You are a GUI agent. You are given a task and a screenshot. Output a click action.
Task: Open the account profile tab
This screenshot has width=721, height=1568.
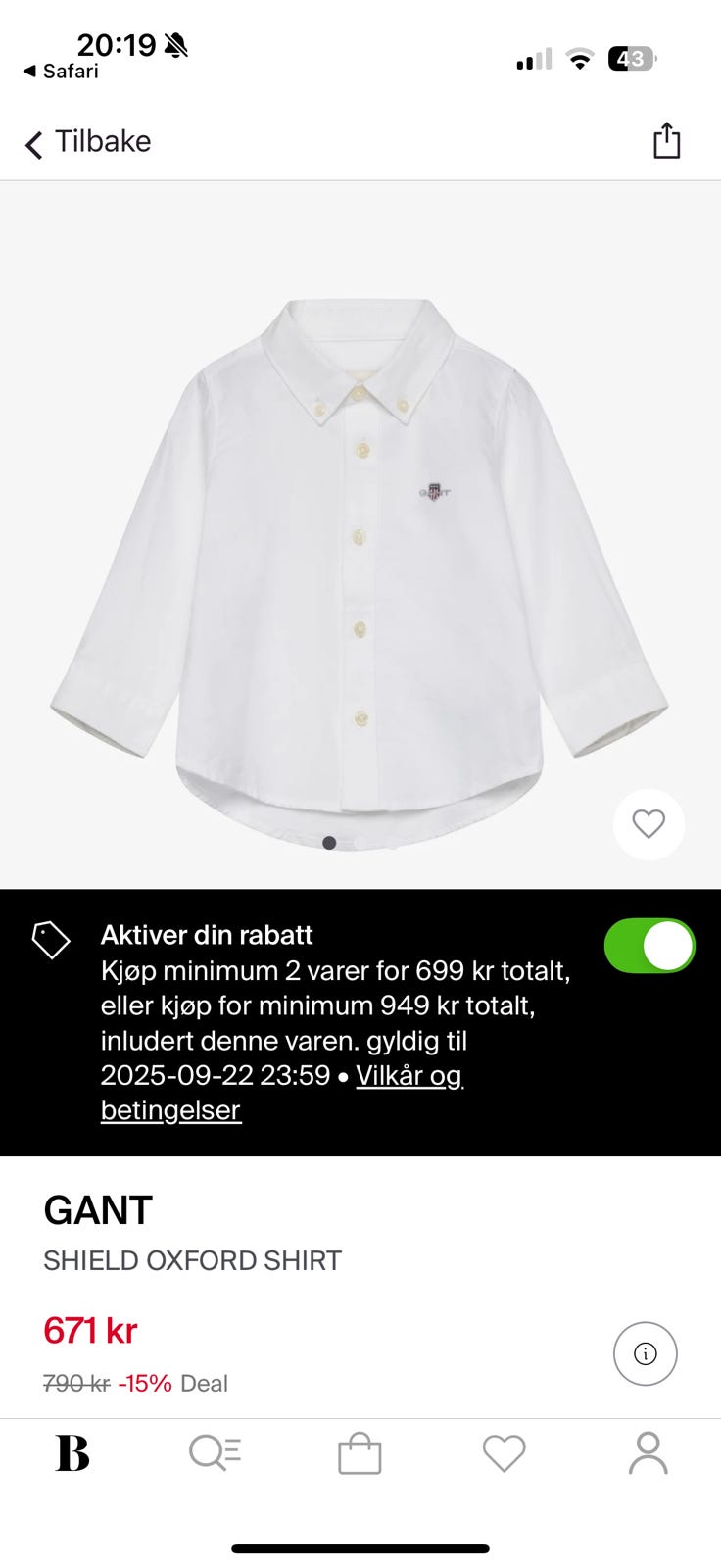tap(648, 1452)
